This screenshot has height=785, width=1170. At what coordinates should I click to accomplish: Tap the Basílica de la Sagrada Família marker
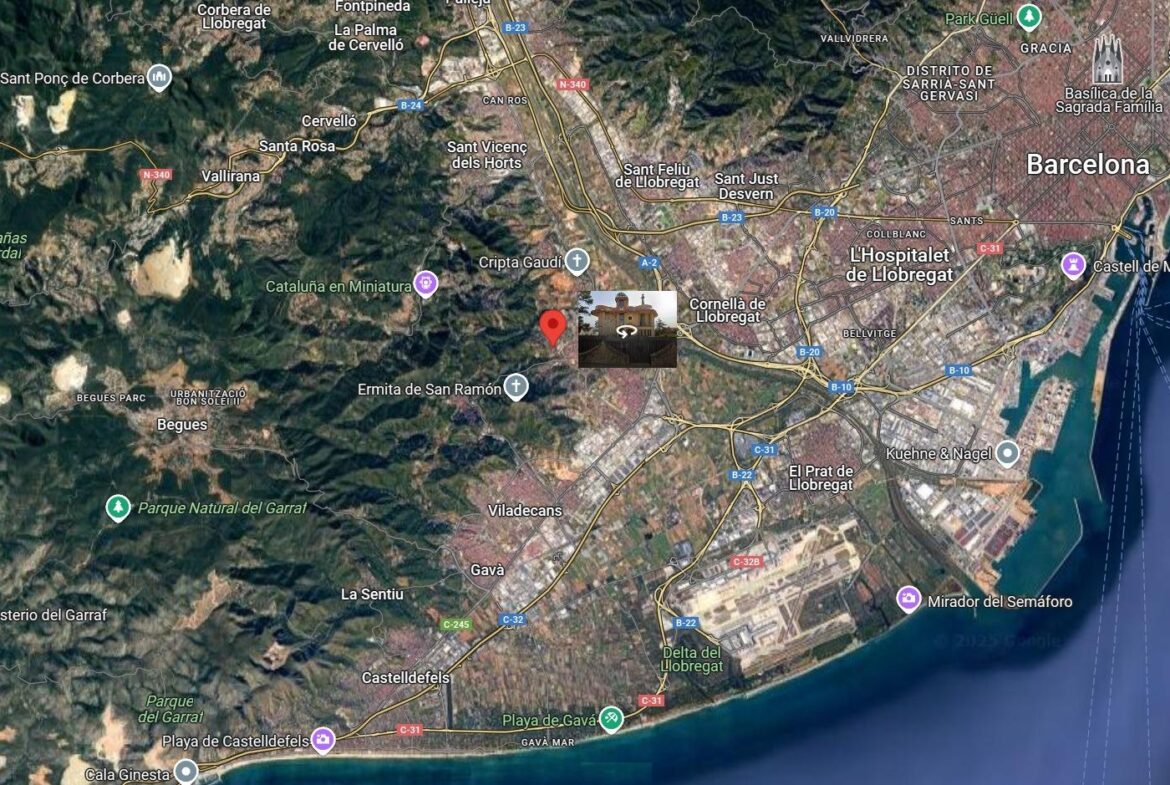(1107, 60)
